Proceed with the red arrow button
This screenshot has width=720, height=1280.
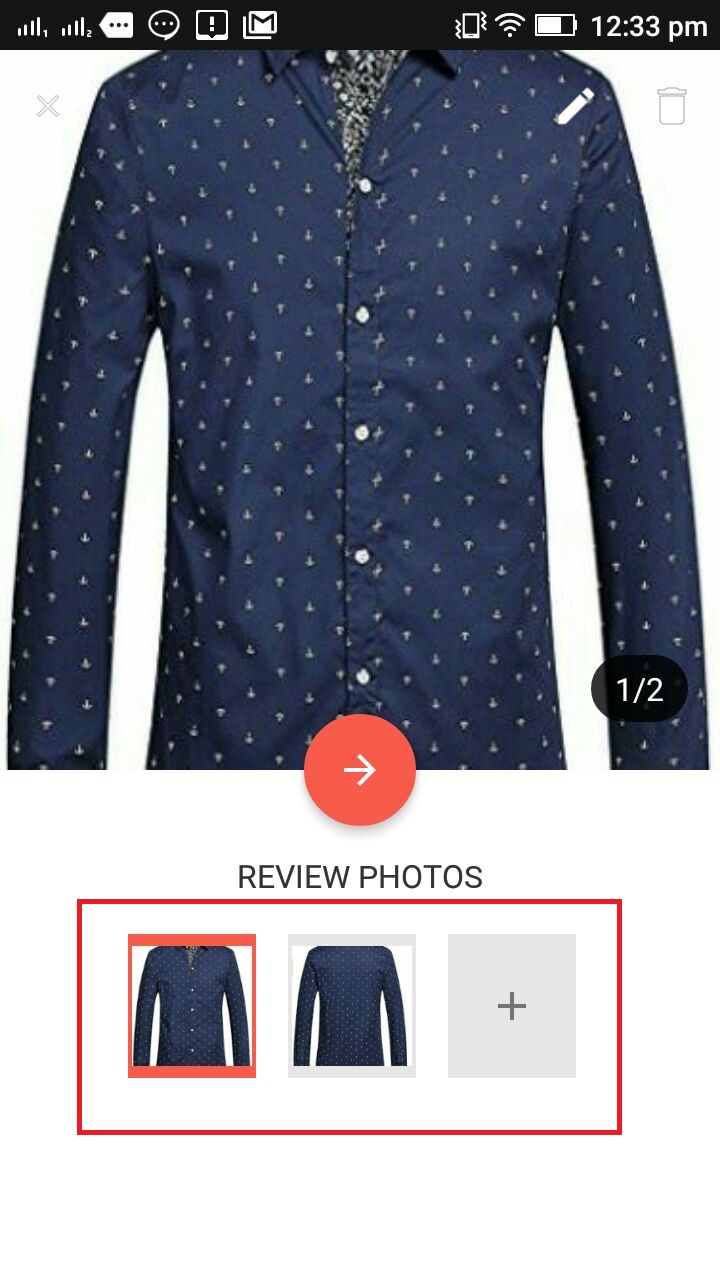coord(360,770)
